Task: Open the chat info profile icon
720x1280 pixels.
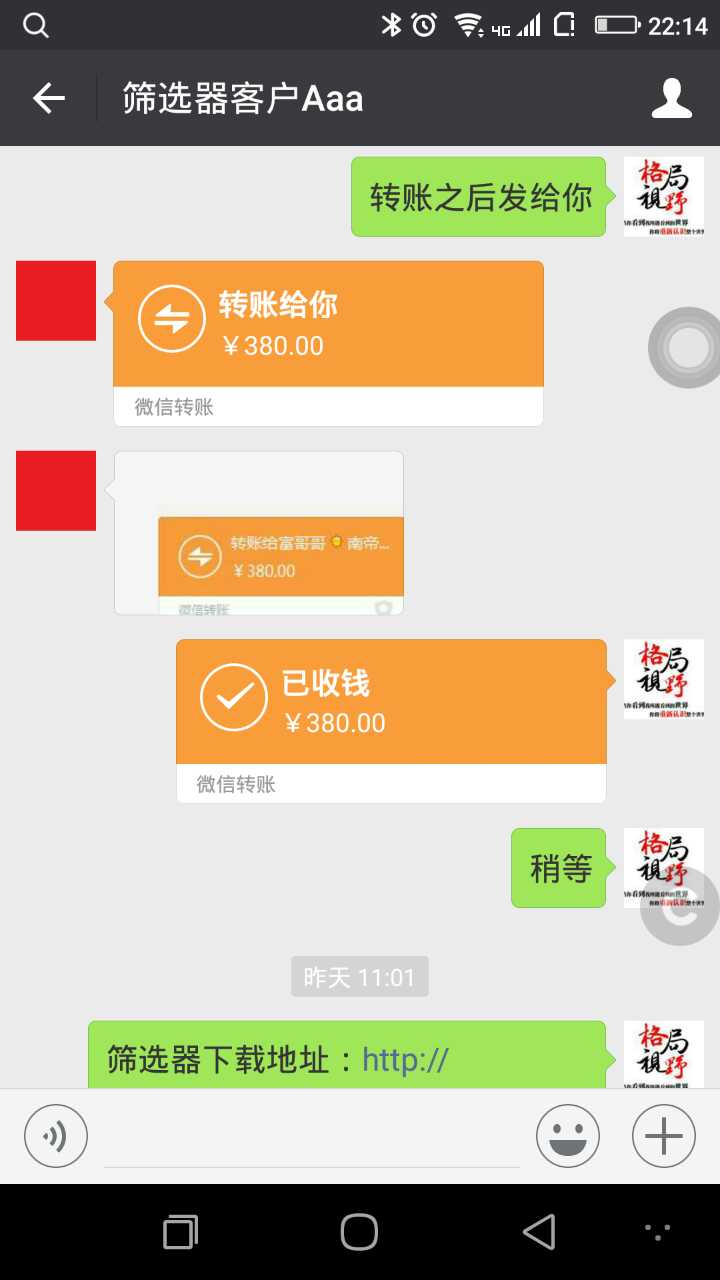Action: (x=671, y=98)
